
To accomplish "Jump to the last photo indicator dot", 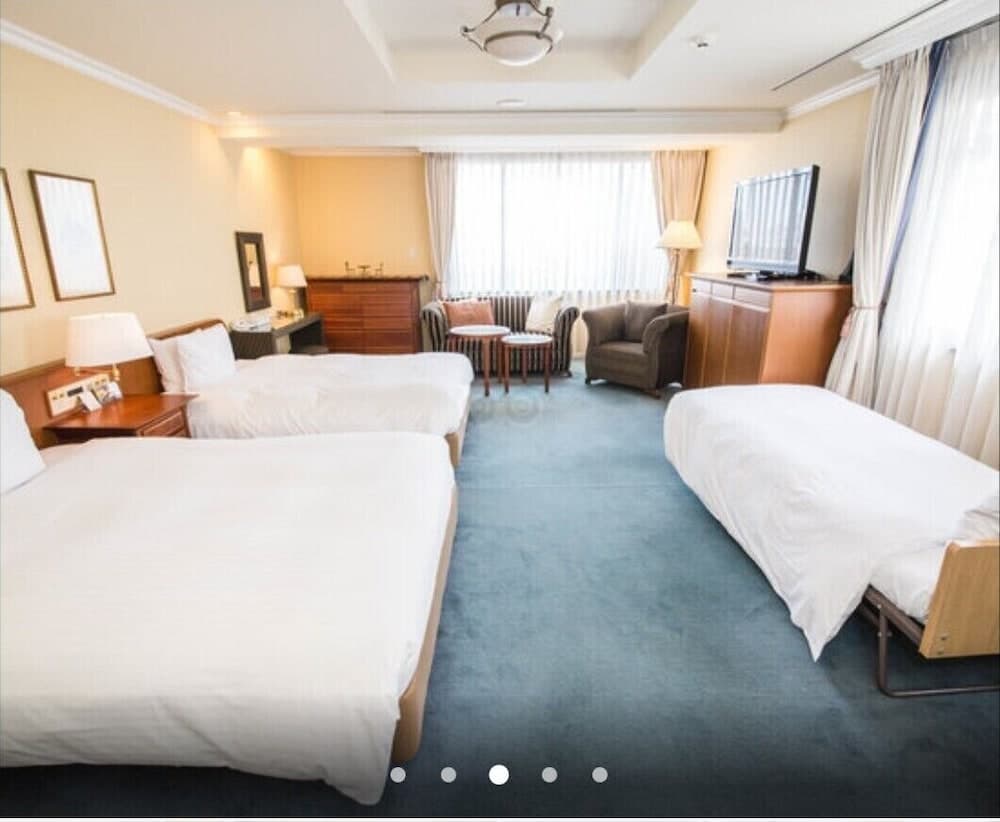I will [x=599, y=774].
